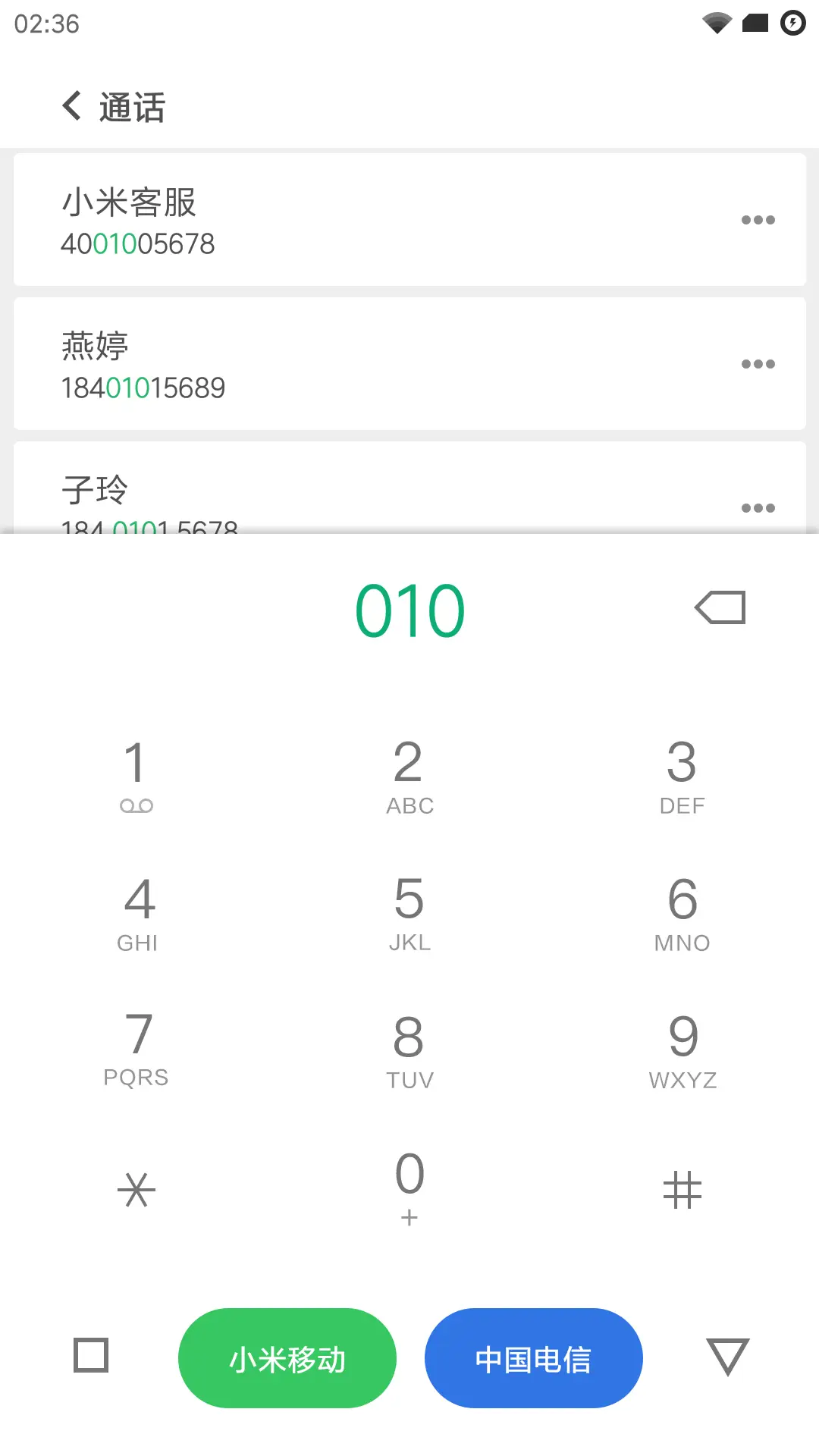Tap the star key on the dial pad
This screenshot has width=819, height=1456.
click(136, 1188)
